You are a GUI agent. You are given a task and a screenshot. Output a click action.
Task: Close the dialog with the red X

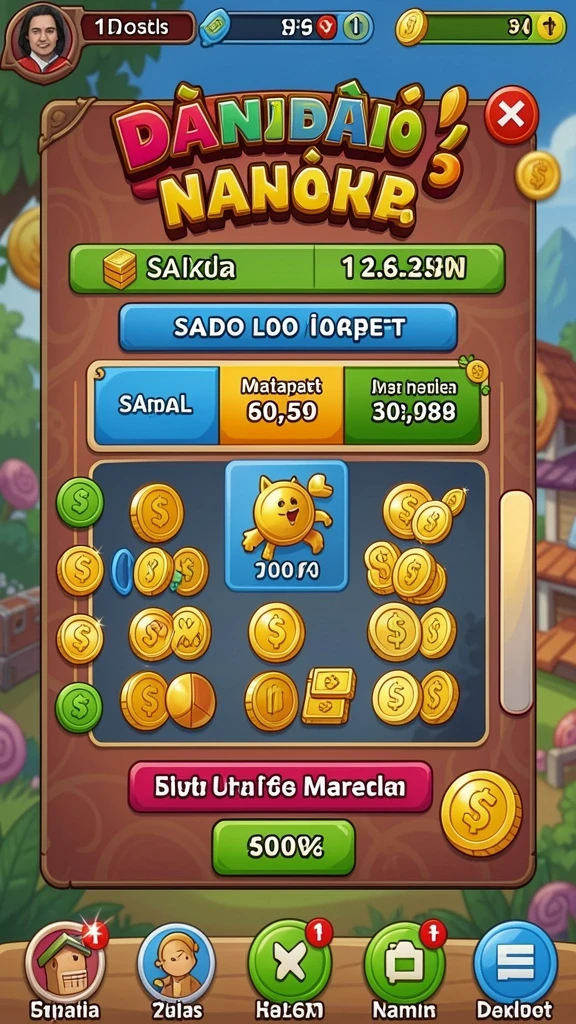coord(511,115)
